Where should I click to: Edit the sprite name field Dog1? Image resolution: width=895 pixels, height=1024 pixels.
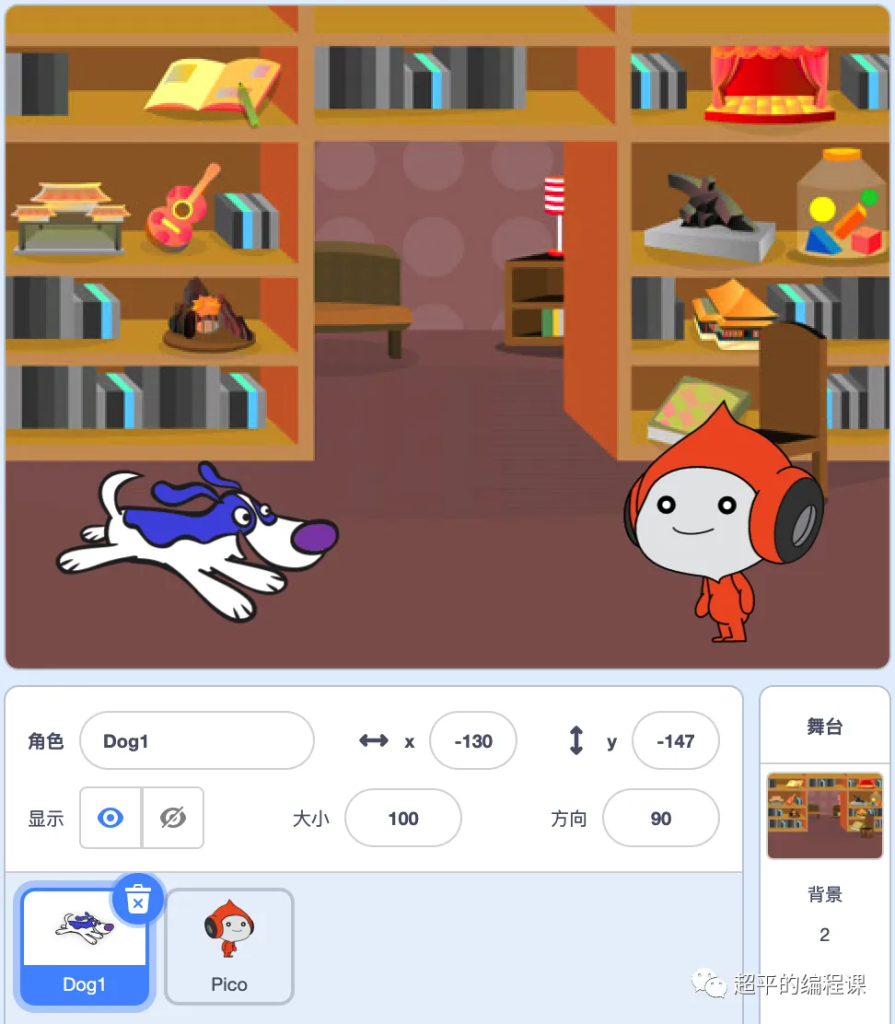[x=196, y=741]
